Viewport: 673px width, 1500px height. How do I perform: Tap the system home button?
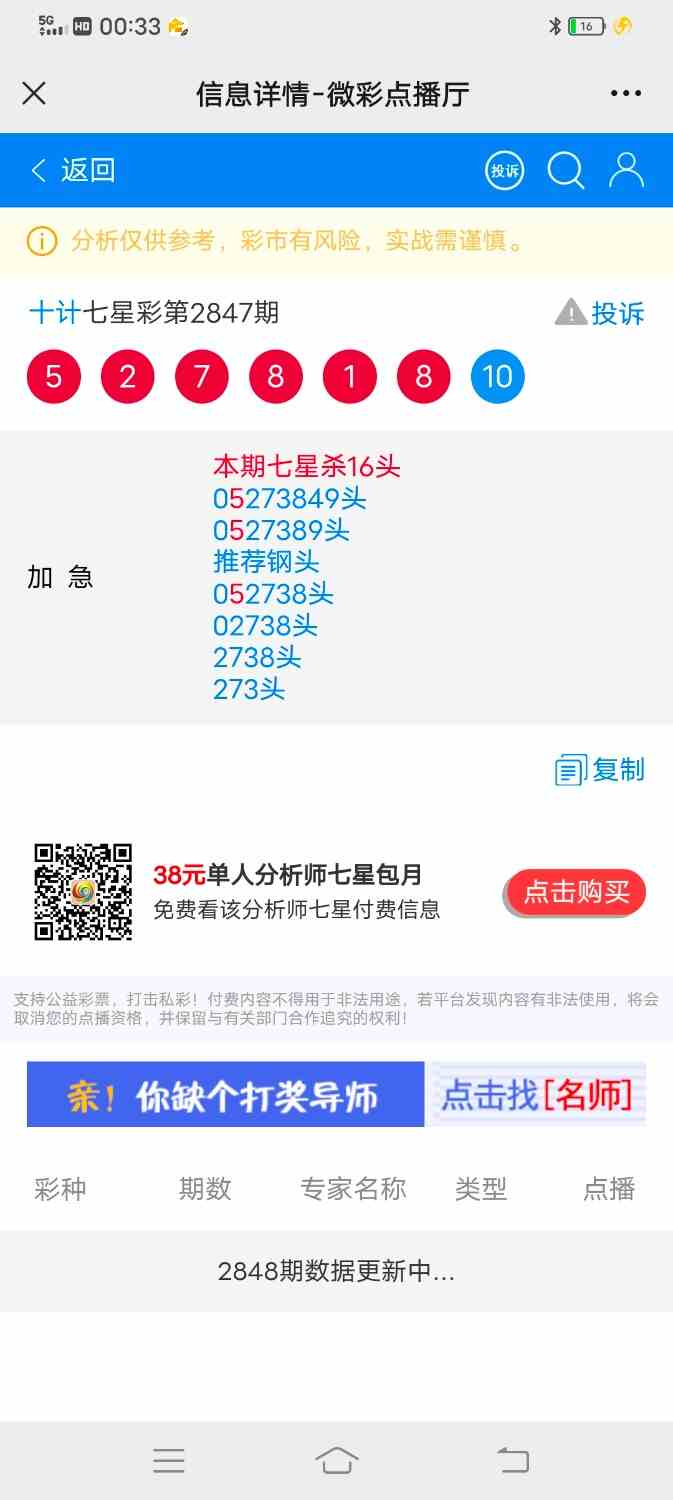point(337,1460)
